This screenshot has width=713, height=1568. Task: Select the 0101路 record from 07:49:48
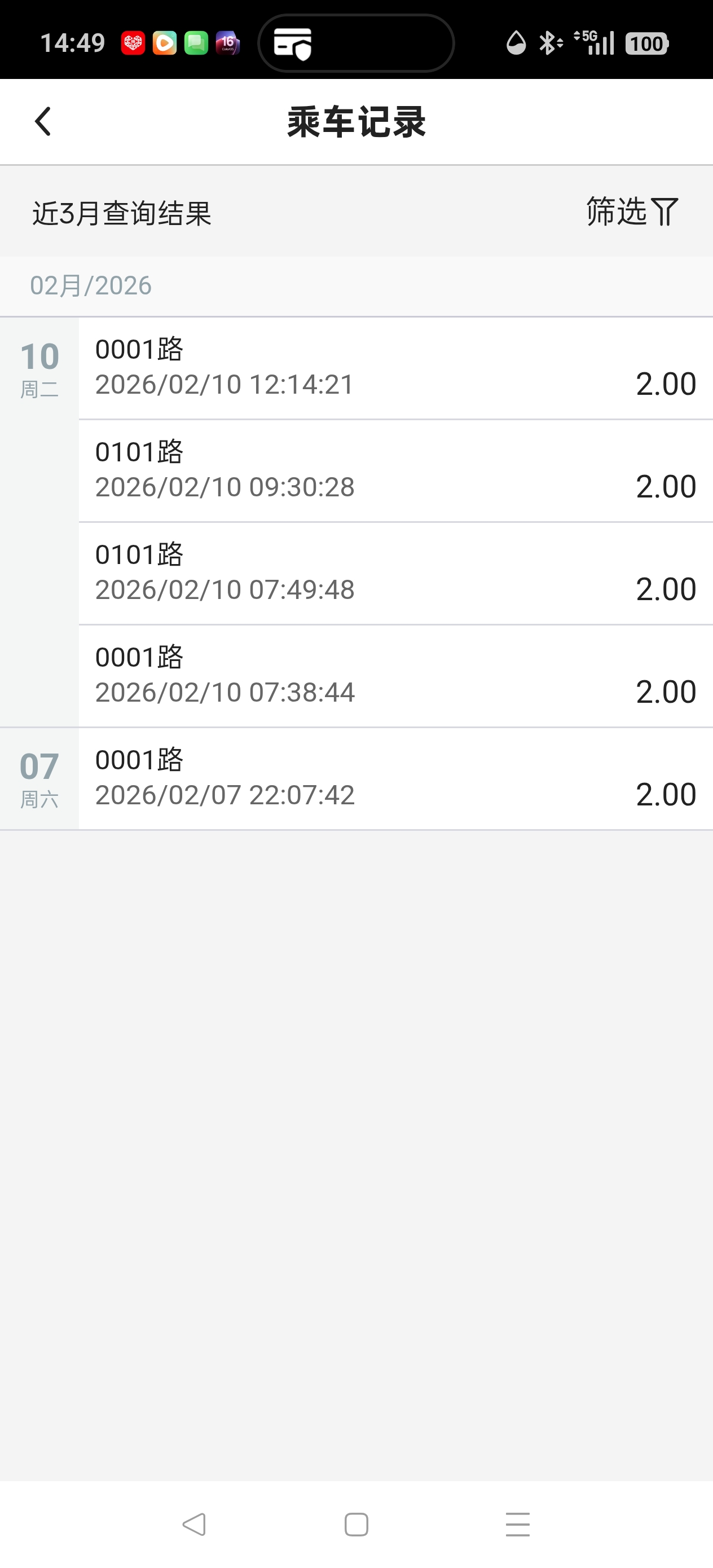(x=395, y=574)
